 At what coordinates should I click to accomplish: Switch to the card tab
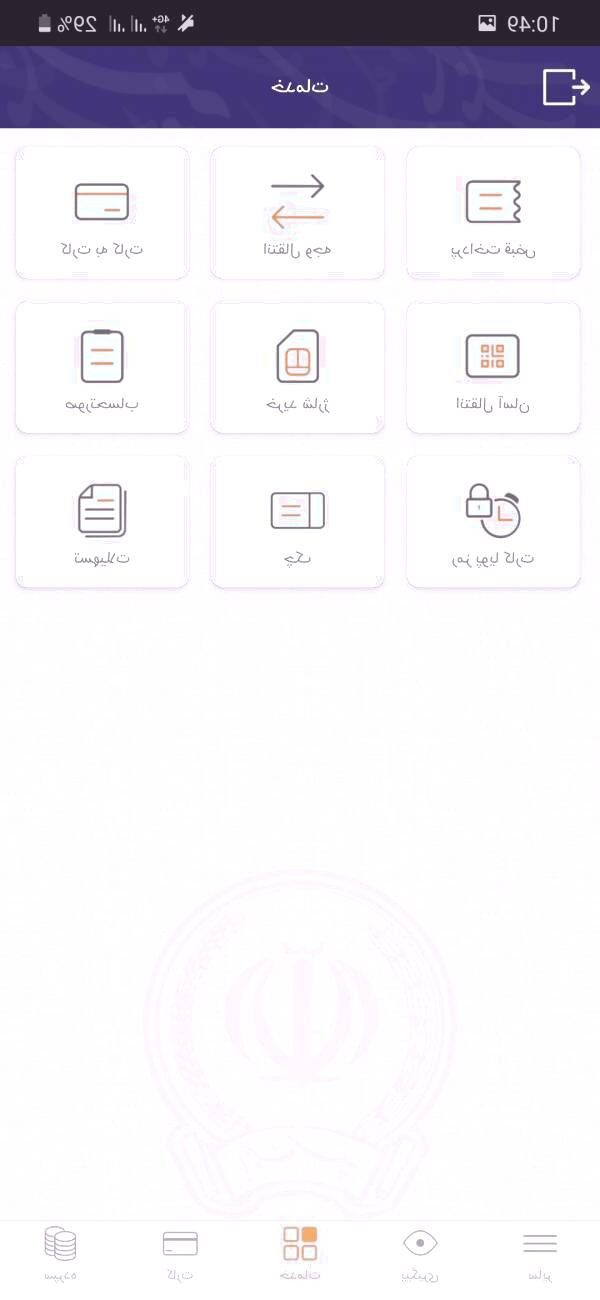point(180,1253)
